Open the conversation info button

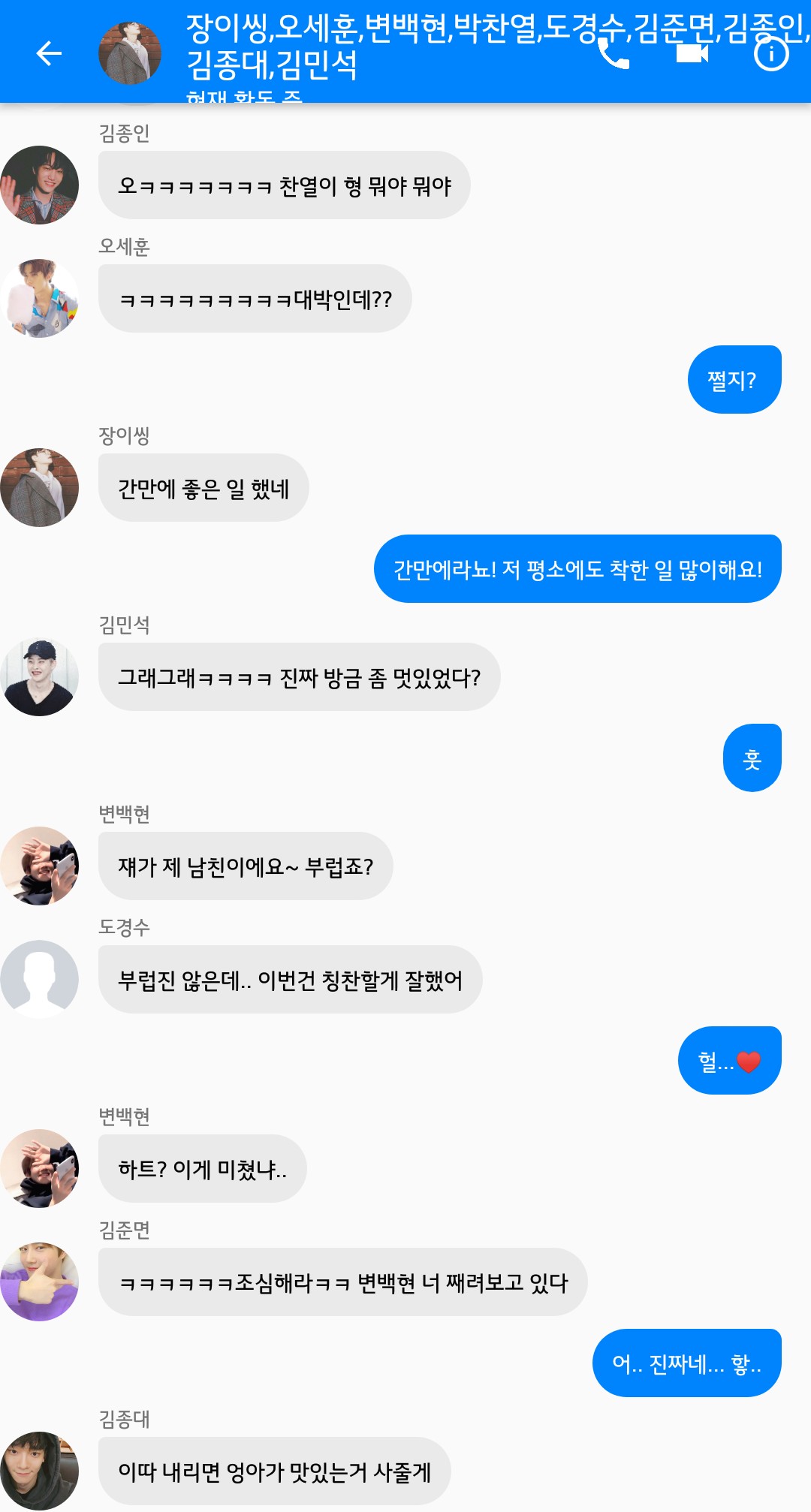tap(771, 54)
